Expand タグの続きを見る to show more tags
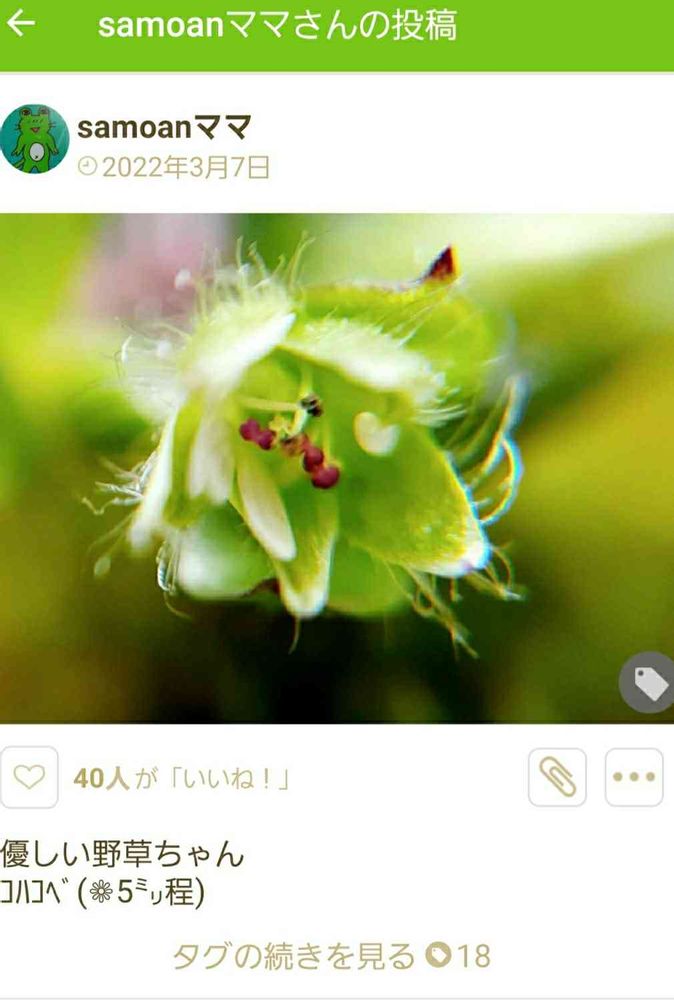The image size is (674, 1000). (x=332, y=956)
